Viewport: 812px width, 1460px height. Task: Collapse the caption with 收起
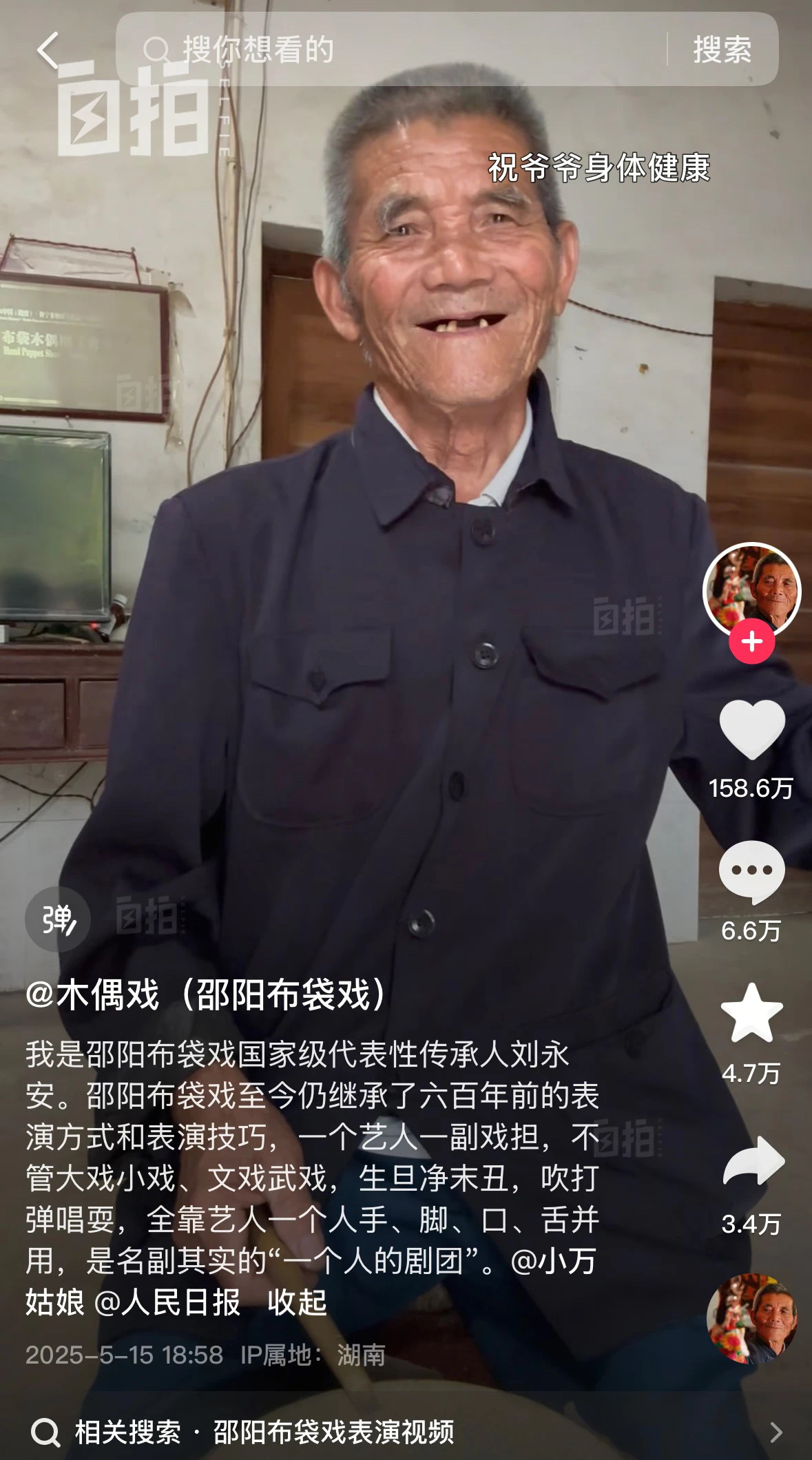click(297, 1303)
